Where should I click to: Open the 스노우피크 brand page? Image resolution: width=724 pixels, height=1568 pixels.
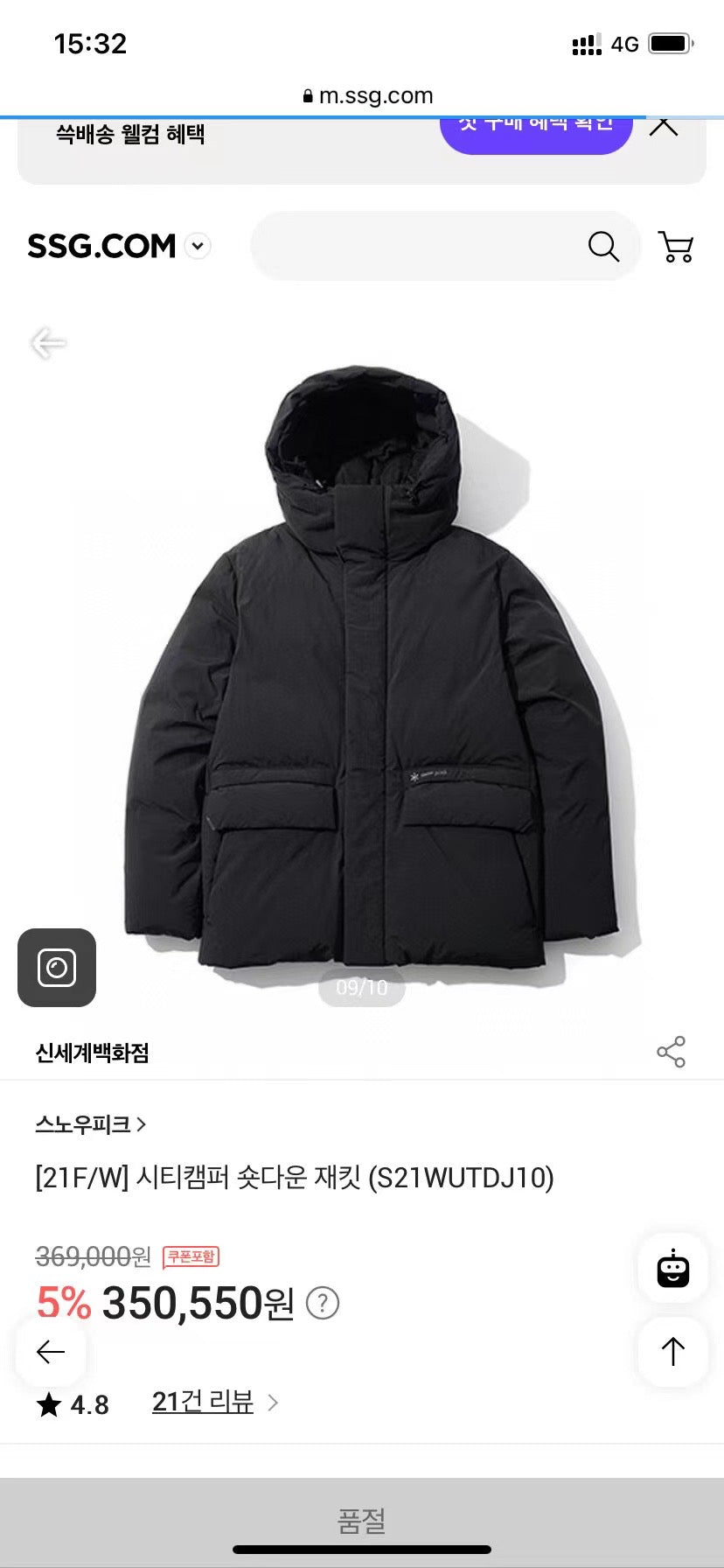pos(90,1124)
